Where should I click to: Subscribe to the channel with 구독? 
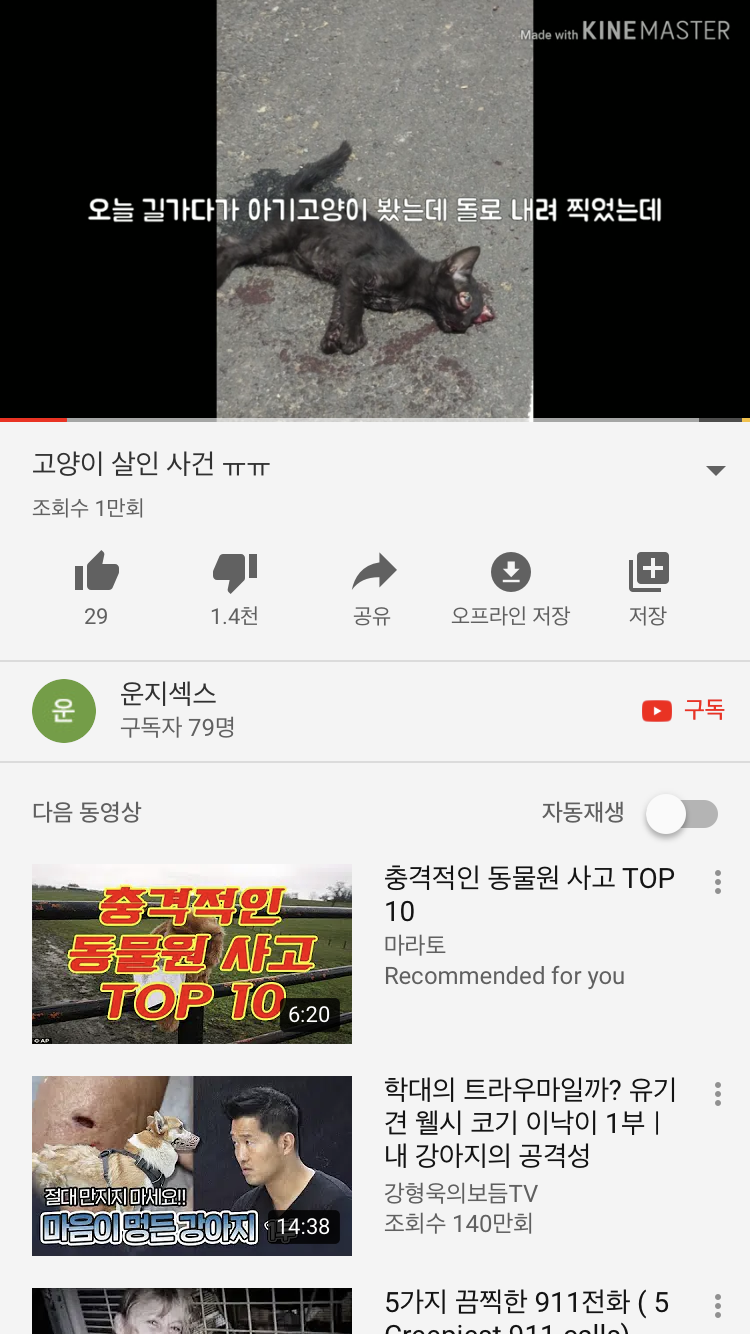coord(684,710)
